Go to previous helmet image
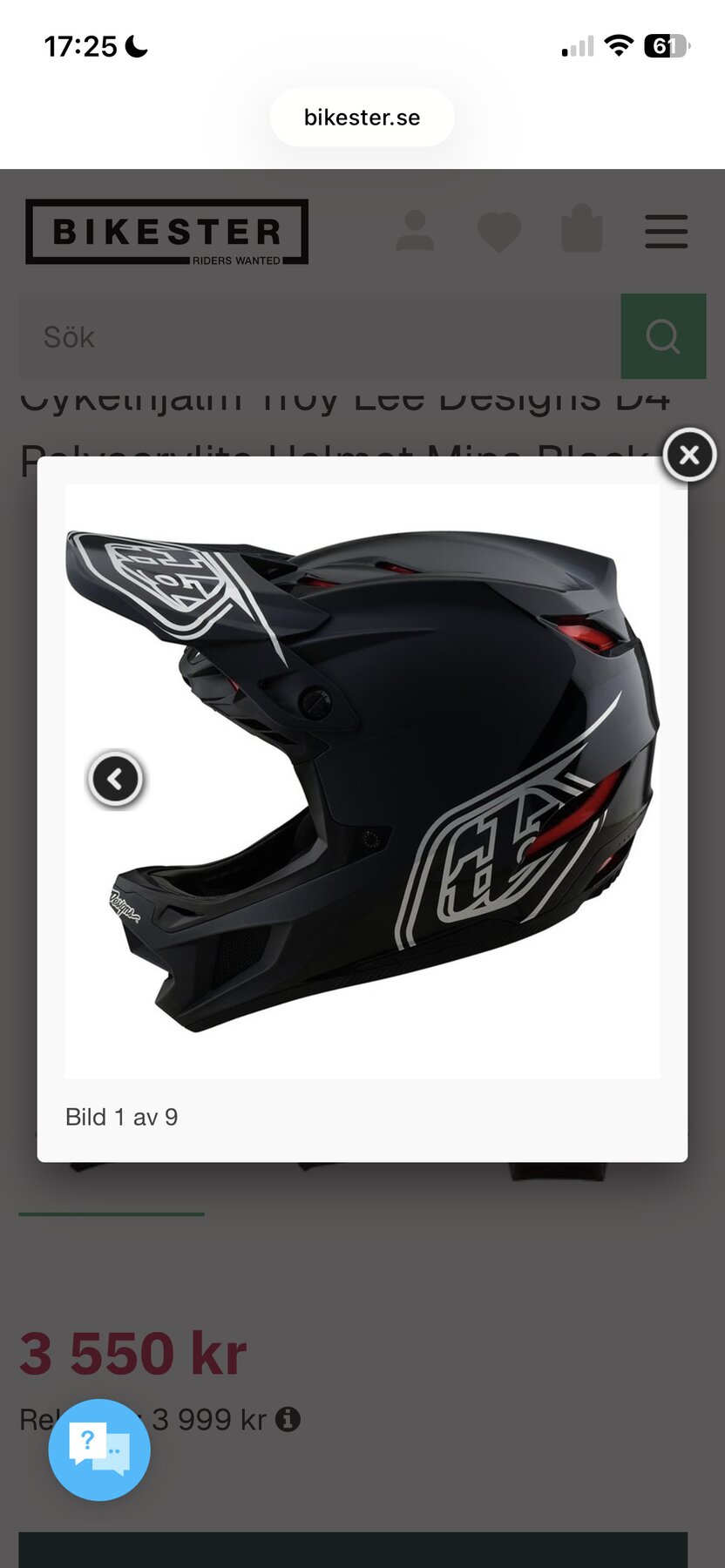This screenshot has height=1568, width=725. pos(115,779)
